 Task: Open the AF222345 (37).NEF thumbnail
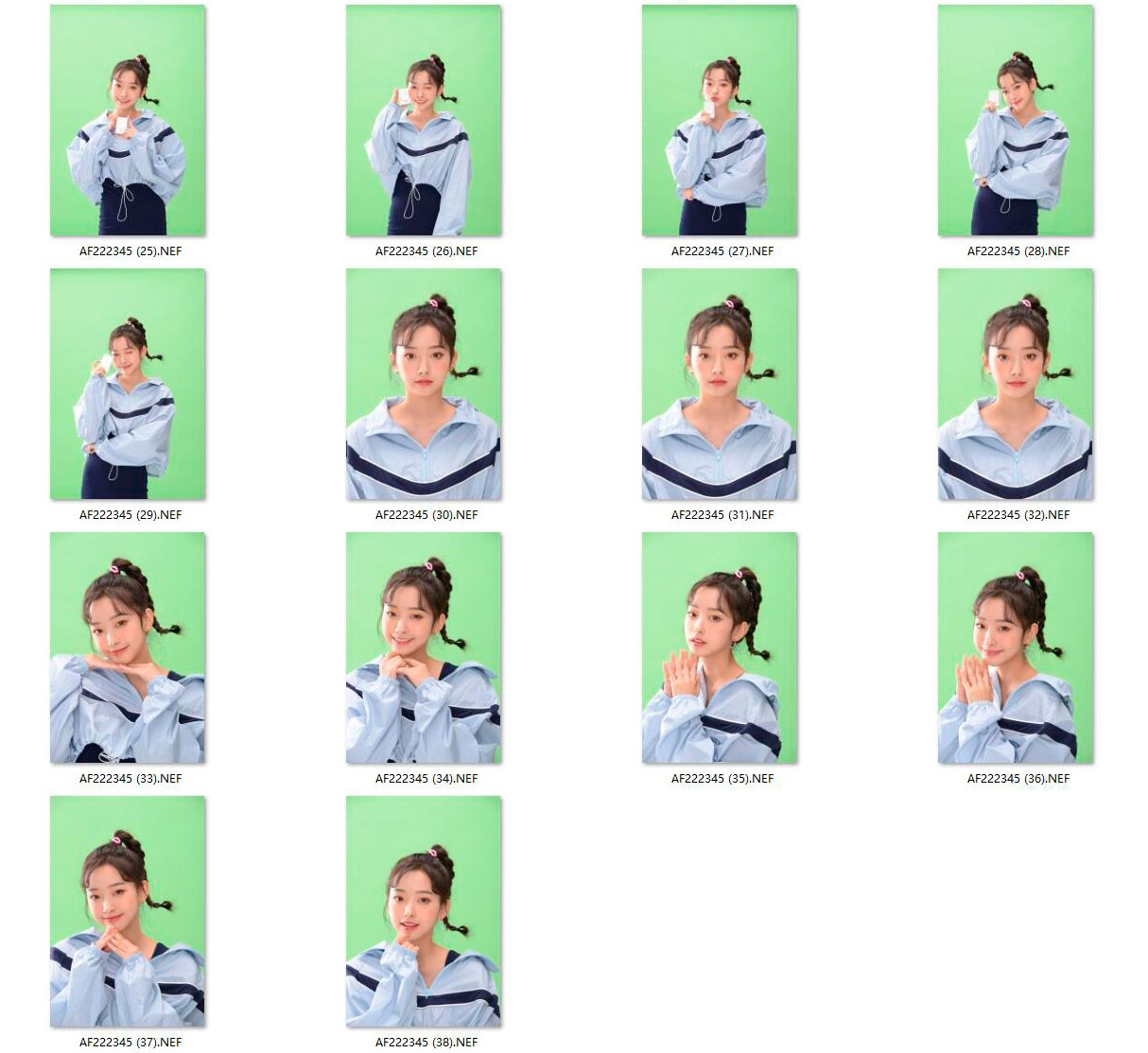[128, 912]
